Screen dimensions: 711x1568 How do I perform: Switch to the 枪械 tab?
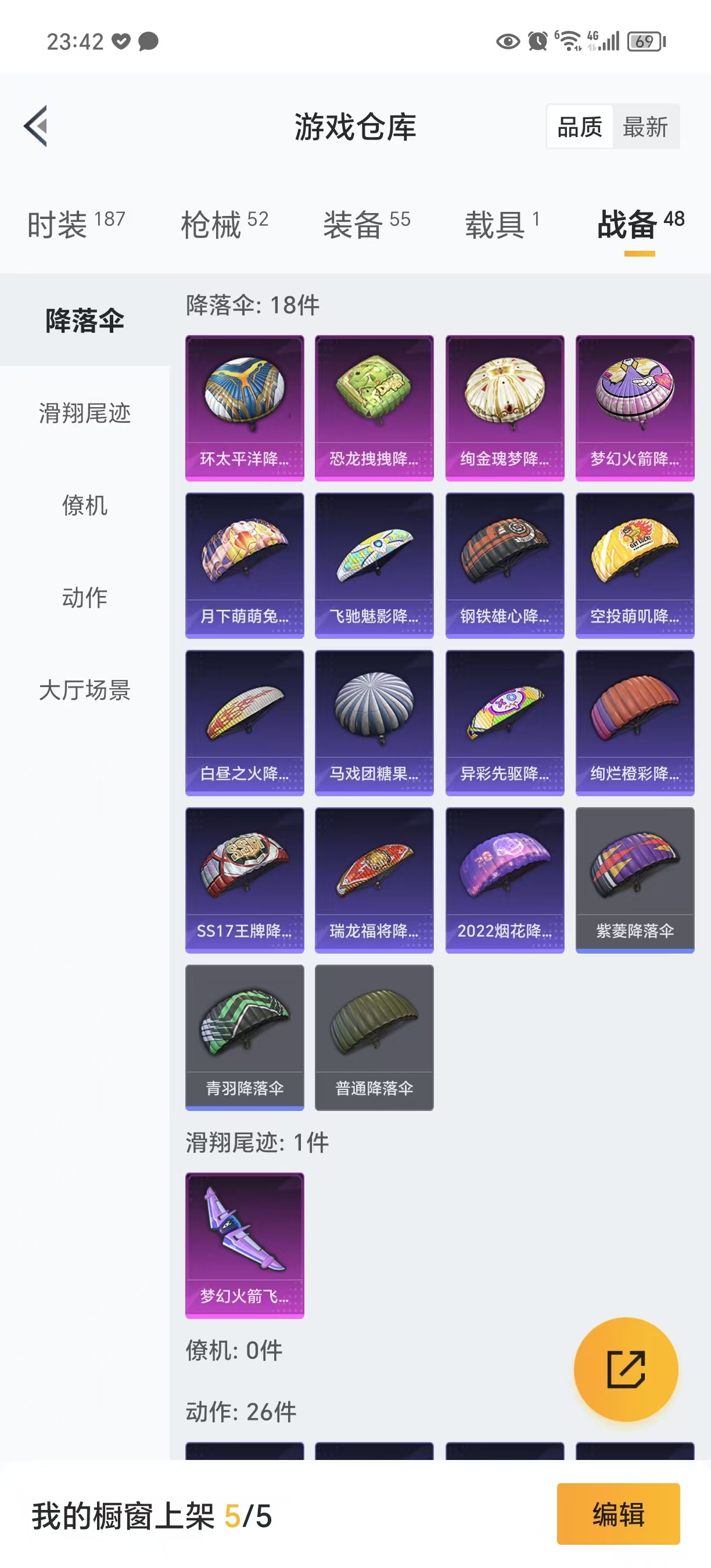pos(224,225)
